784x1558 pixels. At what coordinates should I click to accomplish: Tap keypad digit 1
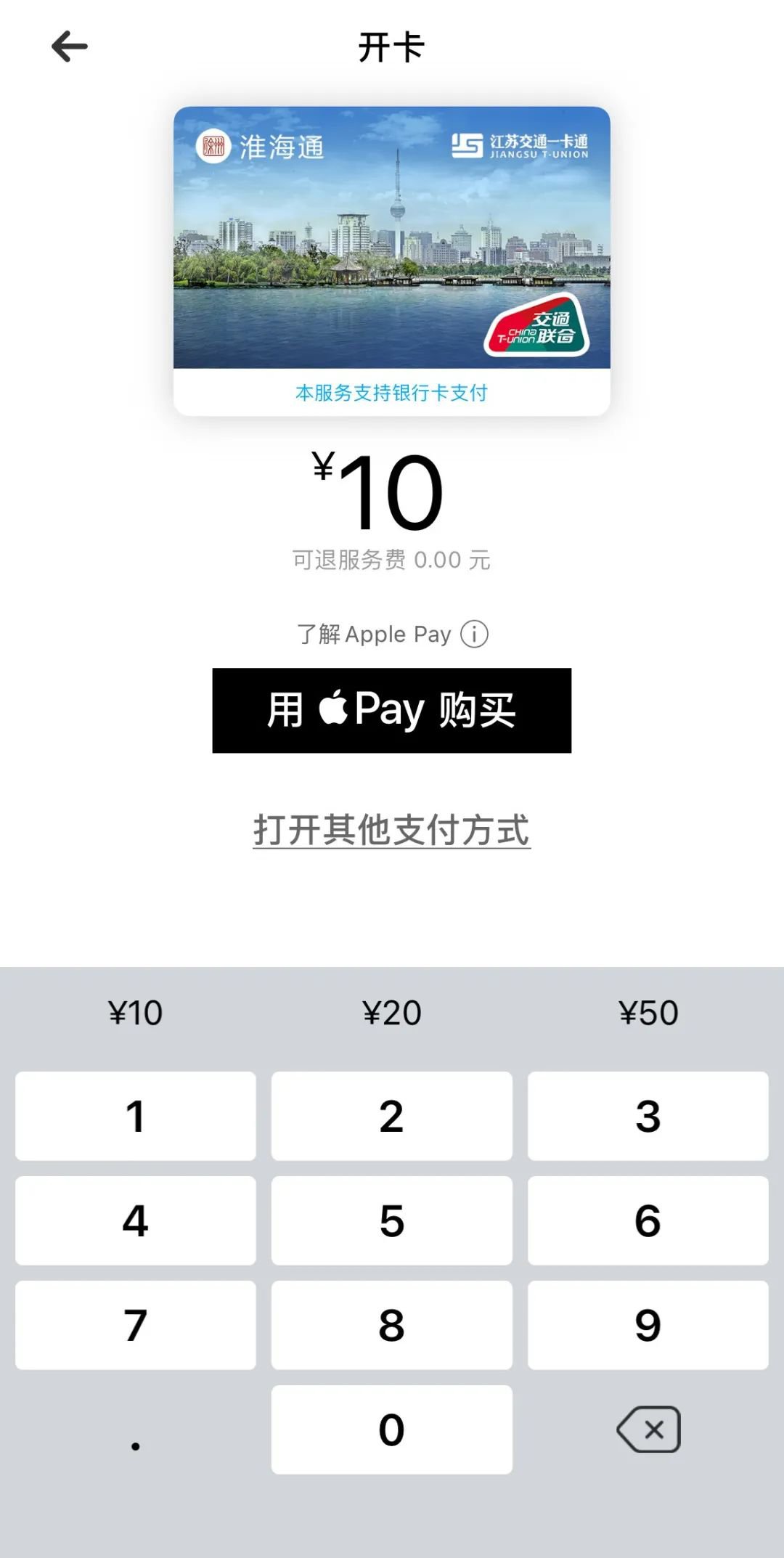(x=135, y=1116)
